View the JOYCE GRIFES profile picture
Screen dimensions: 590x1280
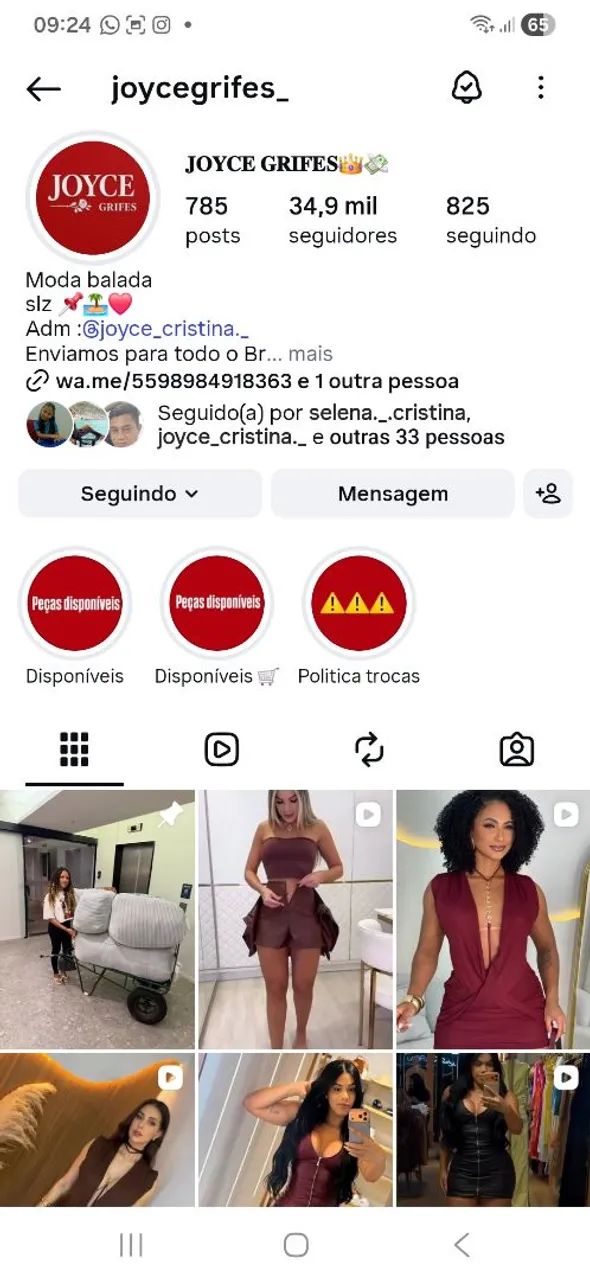click(92, 198)
